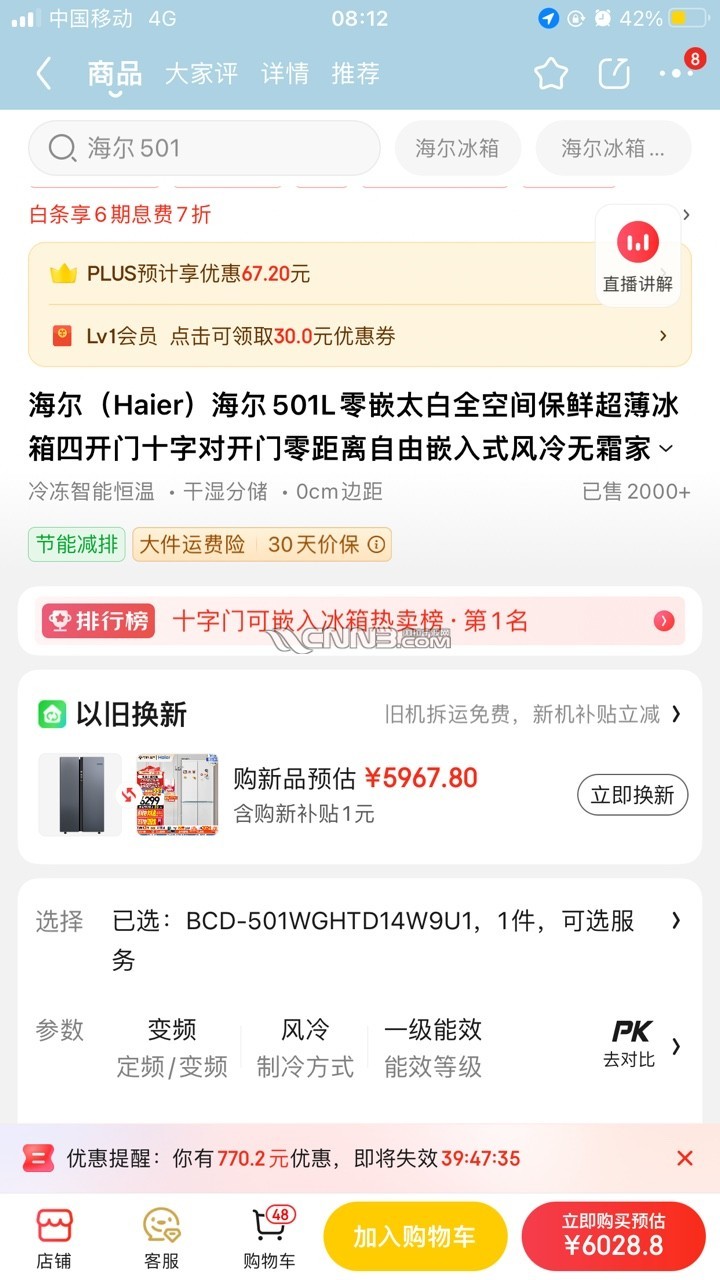Switch to the 大家评 tab
Viewport: 720px width, 1280px height.
point(201,74)
